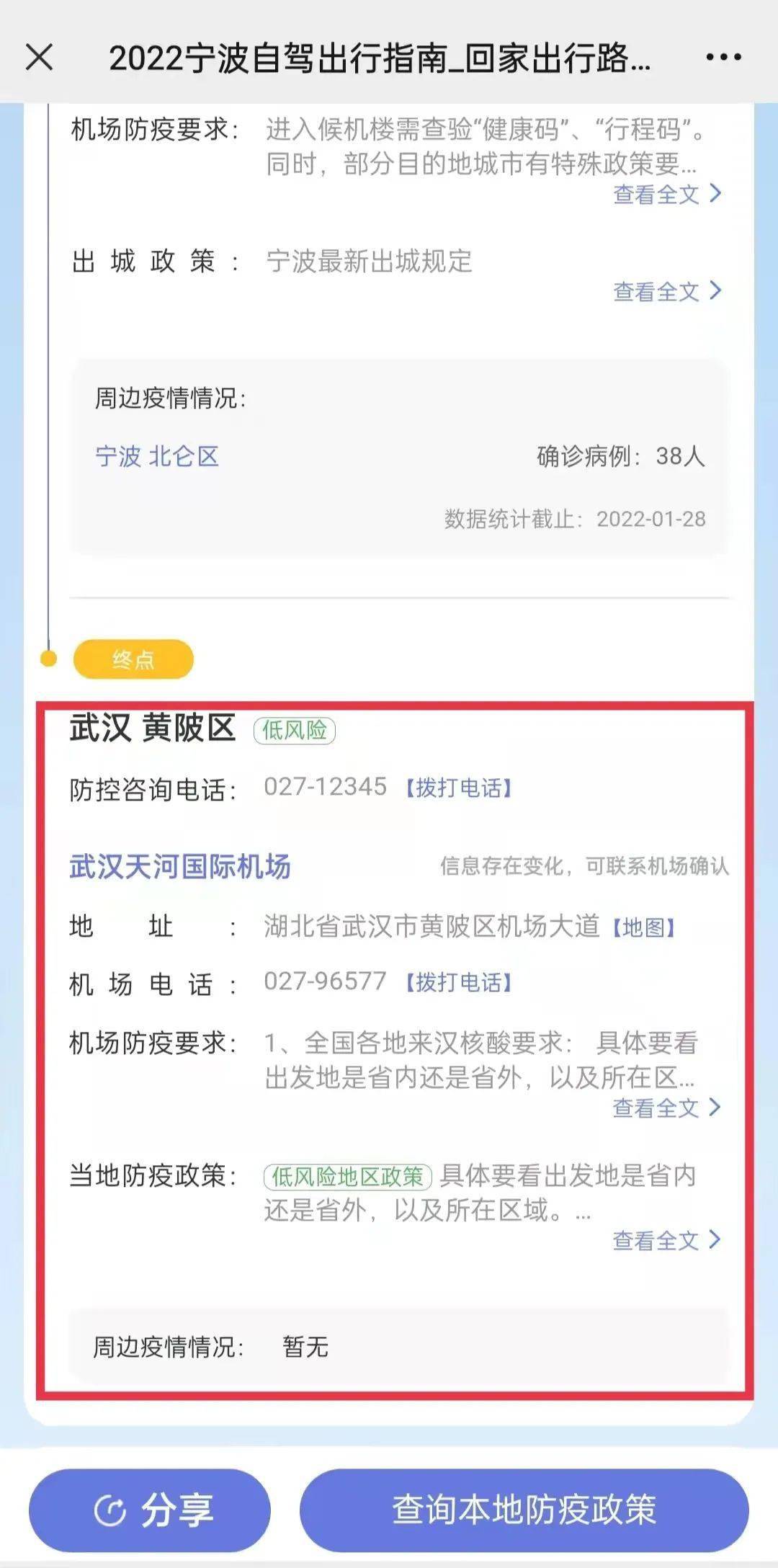
Task: View full text of Ningbo airport 防疫要求
Action: [667, 194]
